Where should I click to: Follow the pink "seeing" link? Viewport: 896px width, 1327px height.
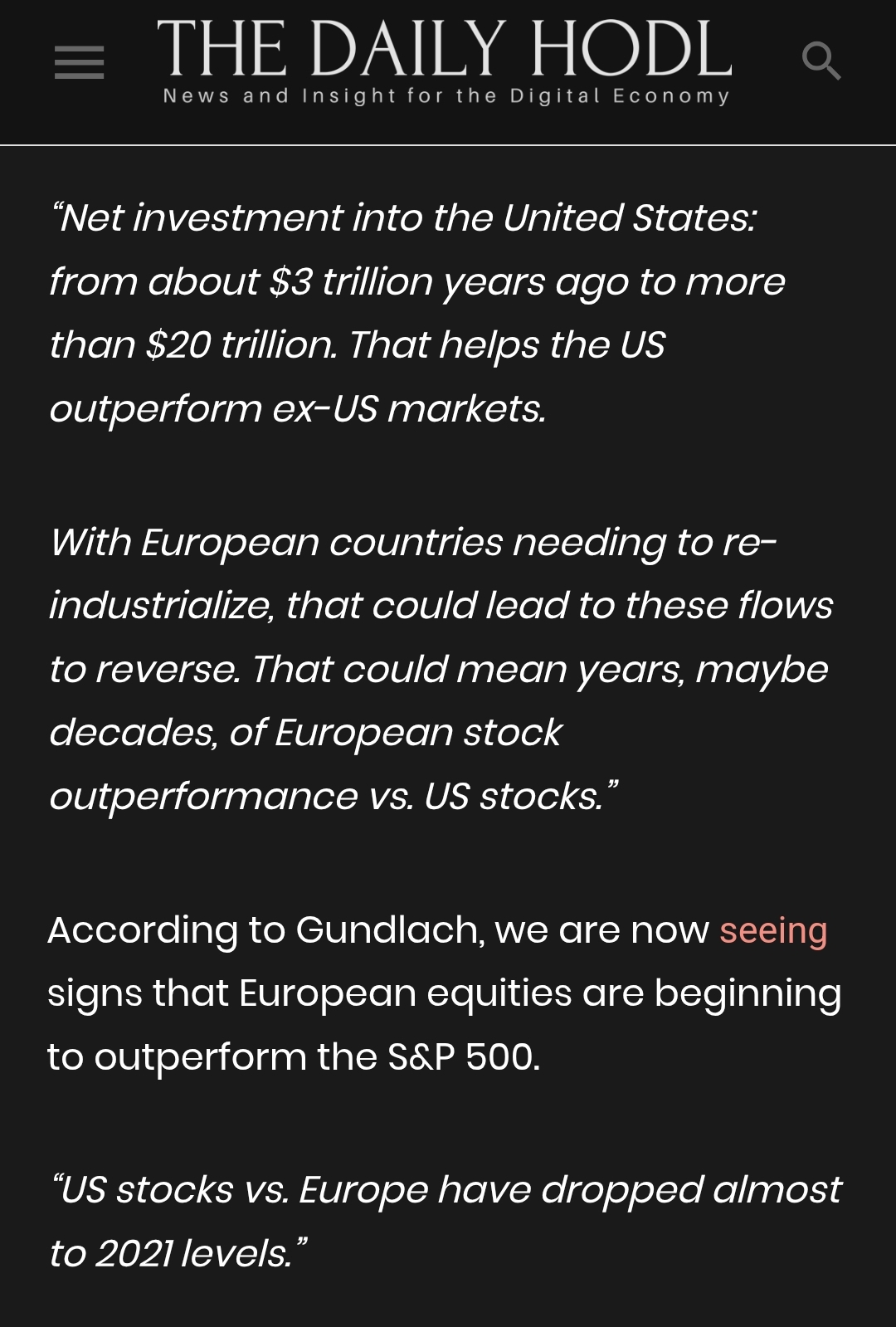coord(772,930)
